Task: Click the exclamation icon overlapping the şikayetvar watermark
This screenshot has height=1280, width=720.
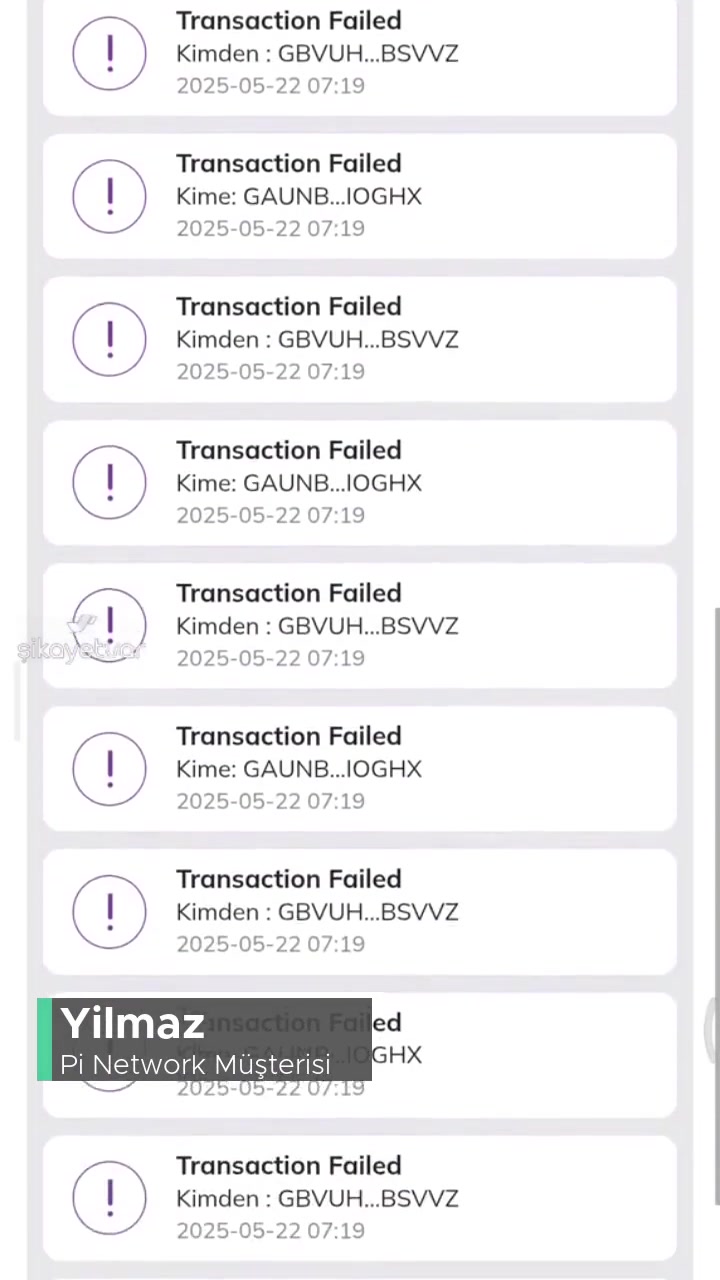Action: pyautogui.click(x=110, y=625)
